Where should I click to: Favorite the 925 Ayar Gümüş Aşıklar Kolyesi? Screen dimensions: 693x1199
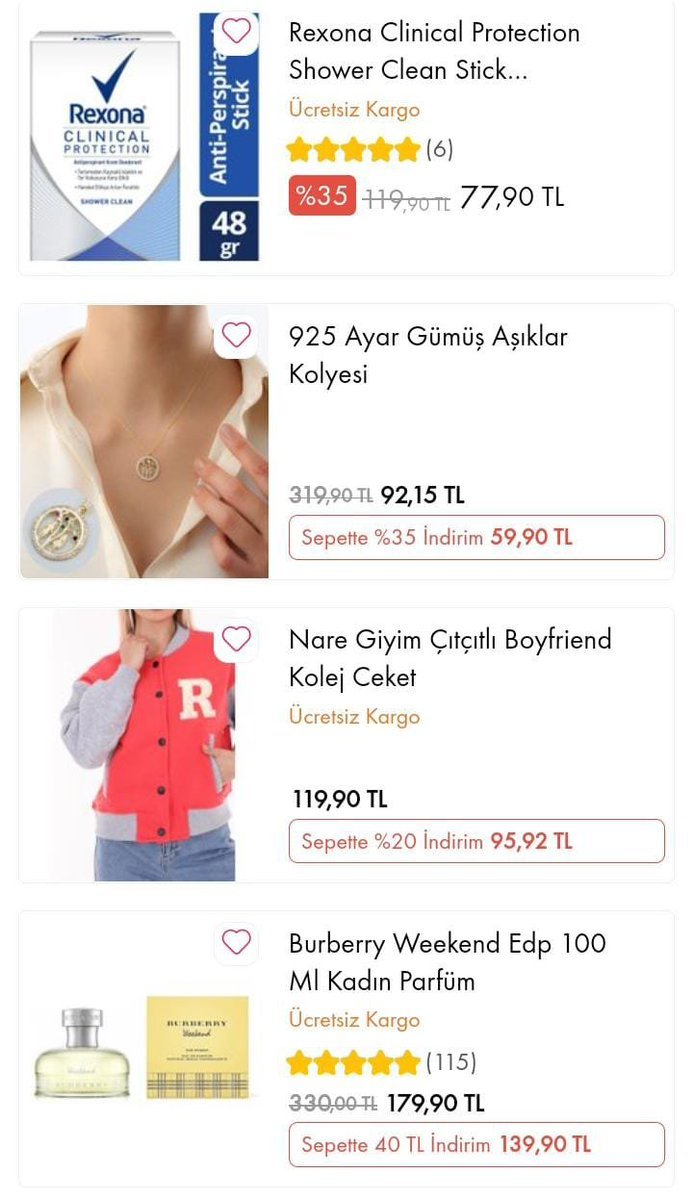pos(236,335)
